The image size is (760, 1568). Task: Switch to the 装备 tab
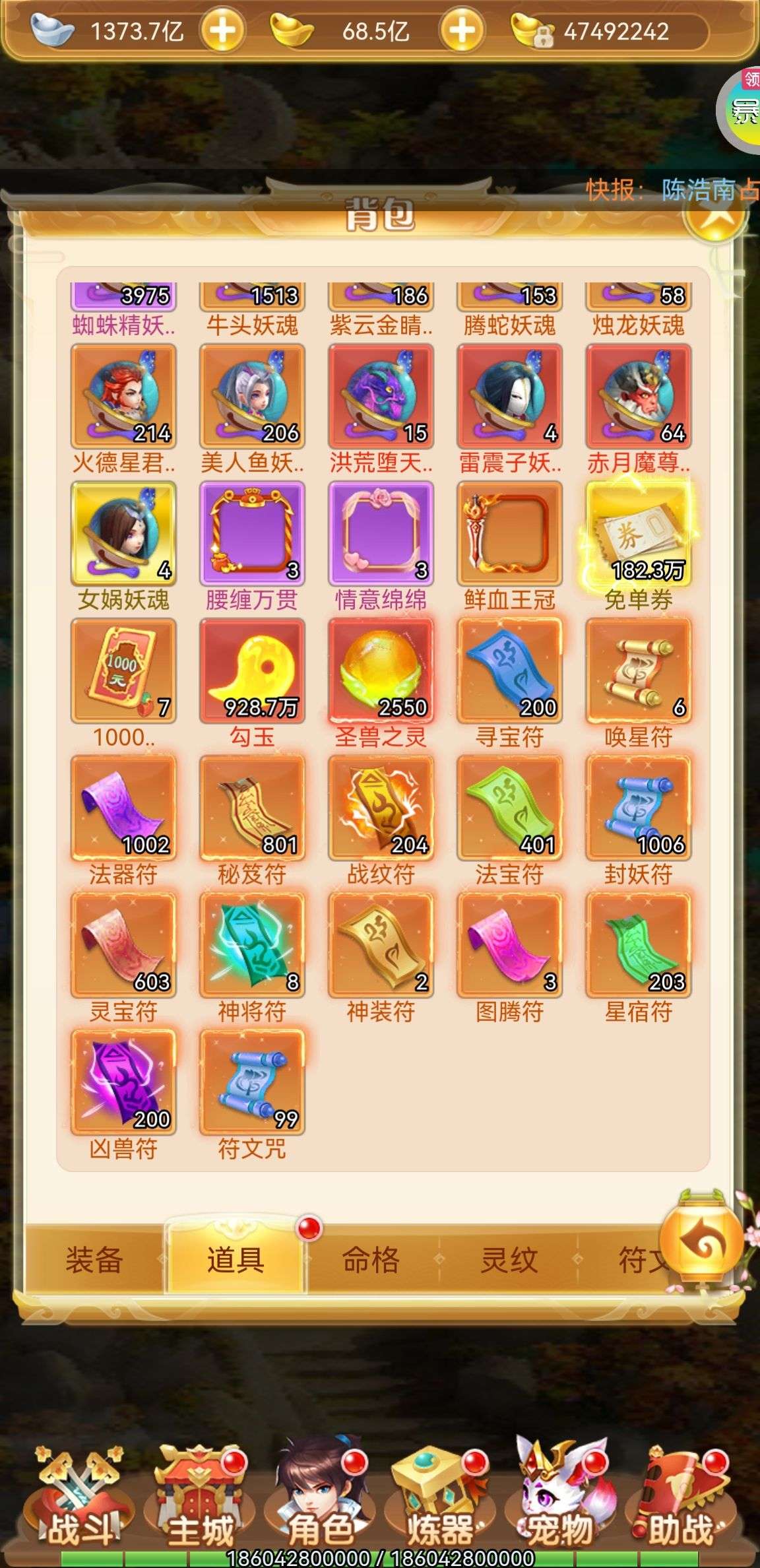pos(94,1259)
